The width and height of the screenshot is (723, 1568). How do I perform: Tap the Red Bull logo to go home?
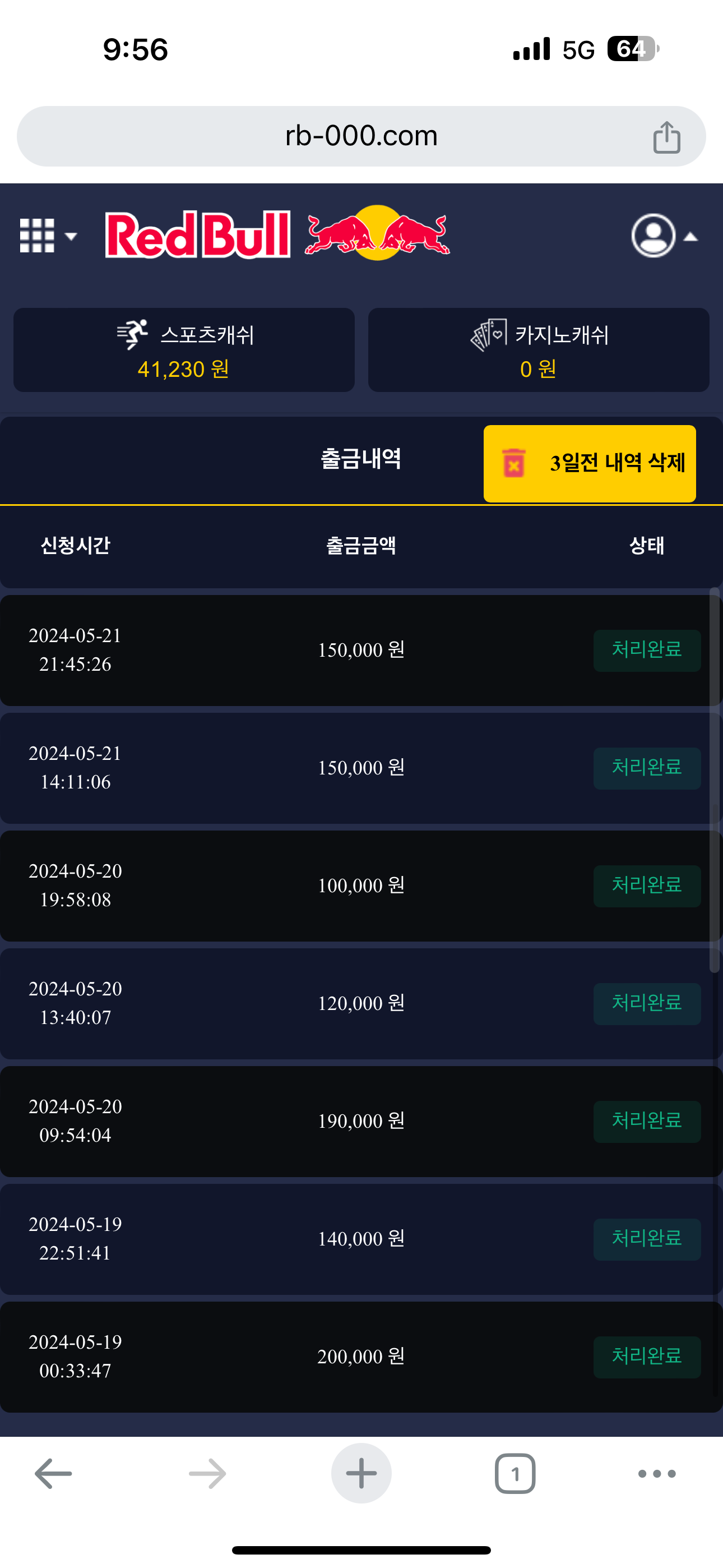tap(277, 235)
